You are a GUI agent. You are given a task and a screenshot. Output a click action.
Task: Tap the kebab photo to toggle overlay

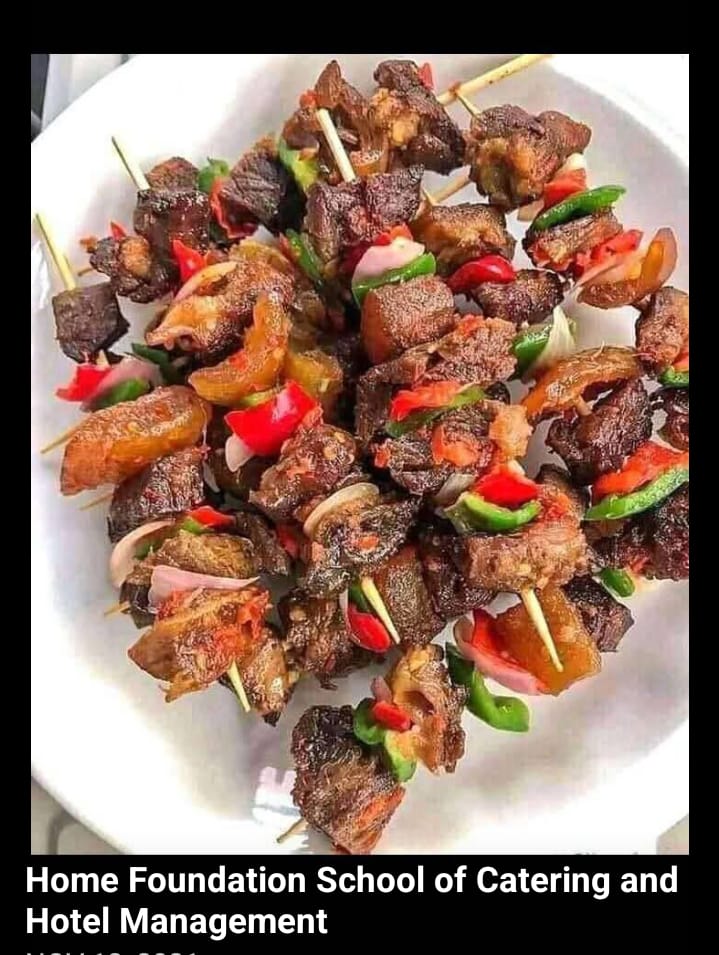(360, 450)
